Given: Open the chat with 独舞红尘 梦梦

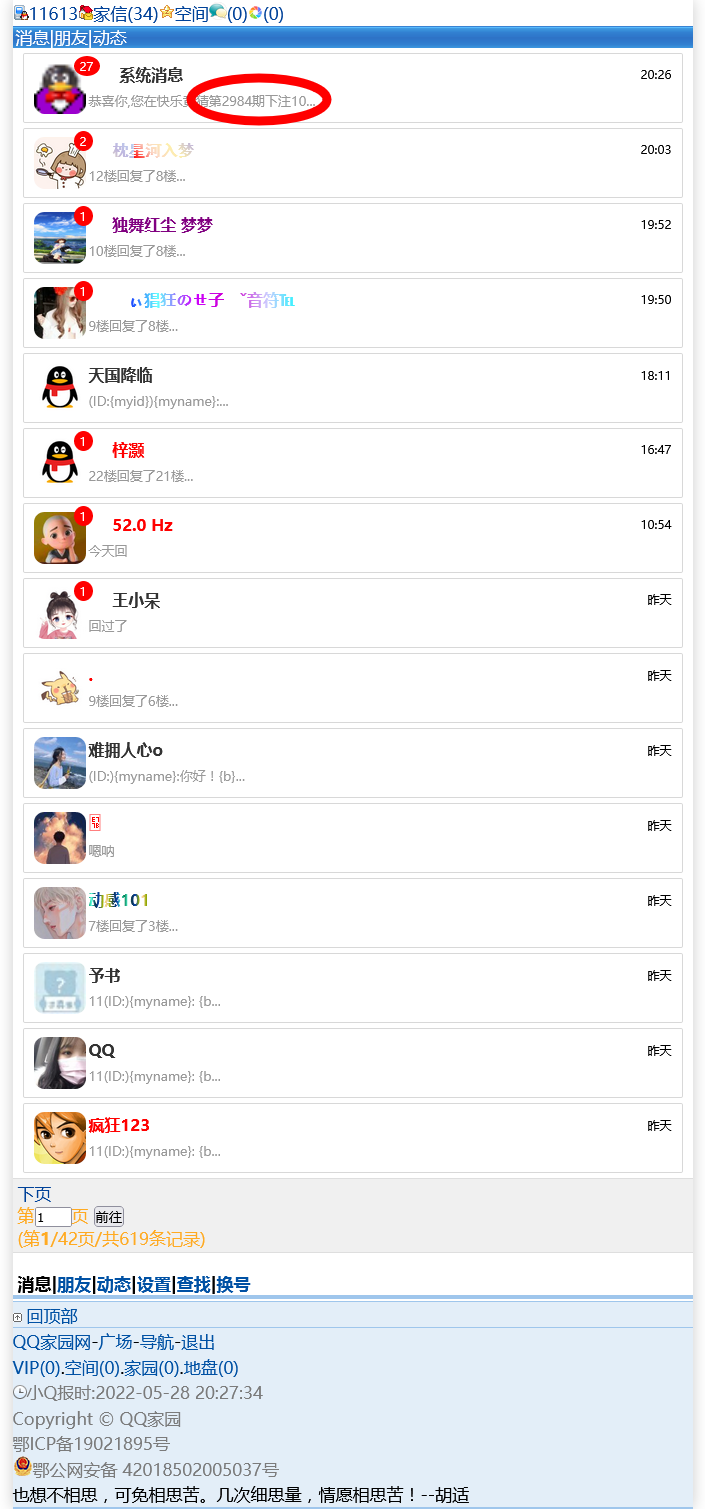Looking at the screenshot, I should click(162, 226).
